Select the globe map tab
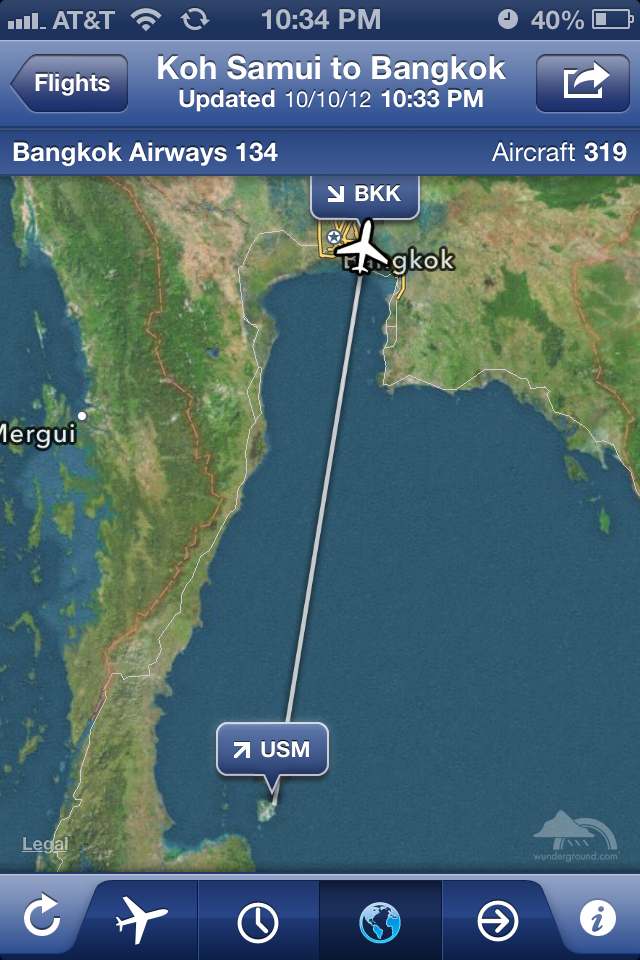640x960 pixels. (380, 918)
